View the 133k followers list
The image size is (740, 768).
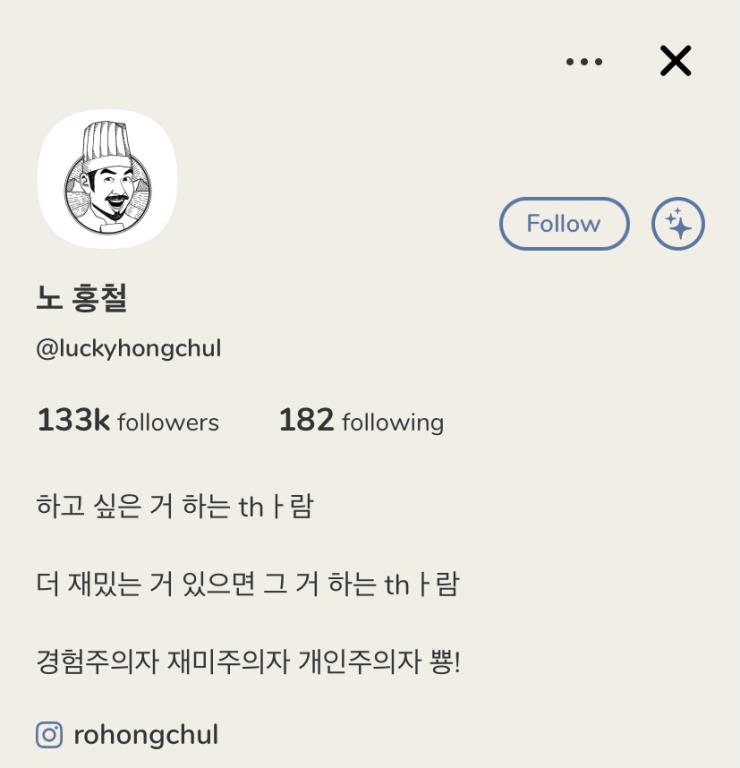click(128, 421)
